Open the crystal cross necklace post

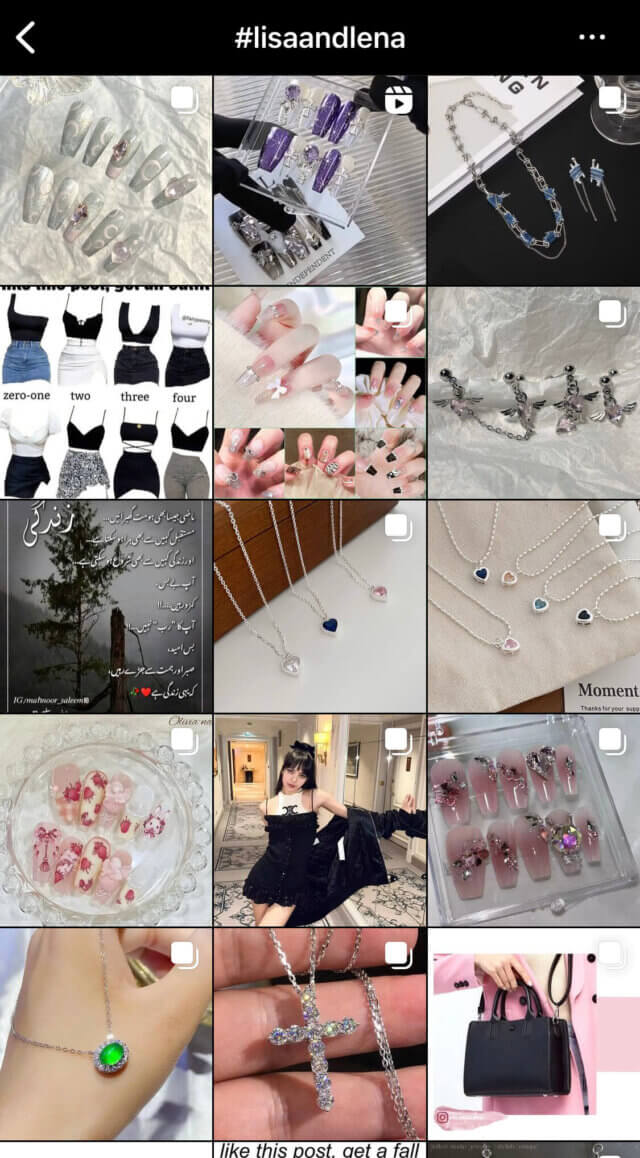[320, 1034]
